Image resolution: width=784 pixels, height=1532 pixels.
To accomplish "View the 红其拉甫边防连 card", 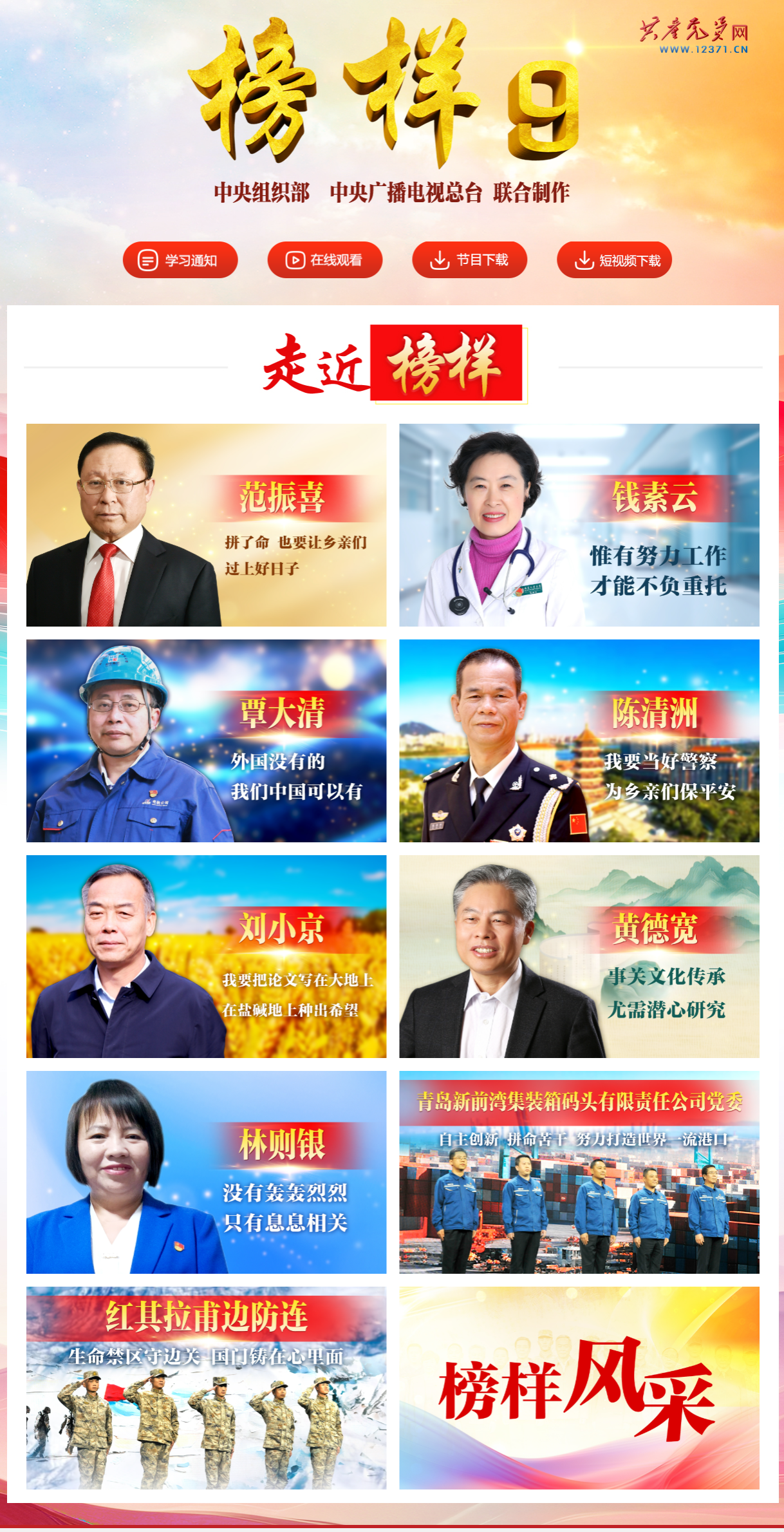I will pyautogui.click(x=206, y=1388).
